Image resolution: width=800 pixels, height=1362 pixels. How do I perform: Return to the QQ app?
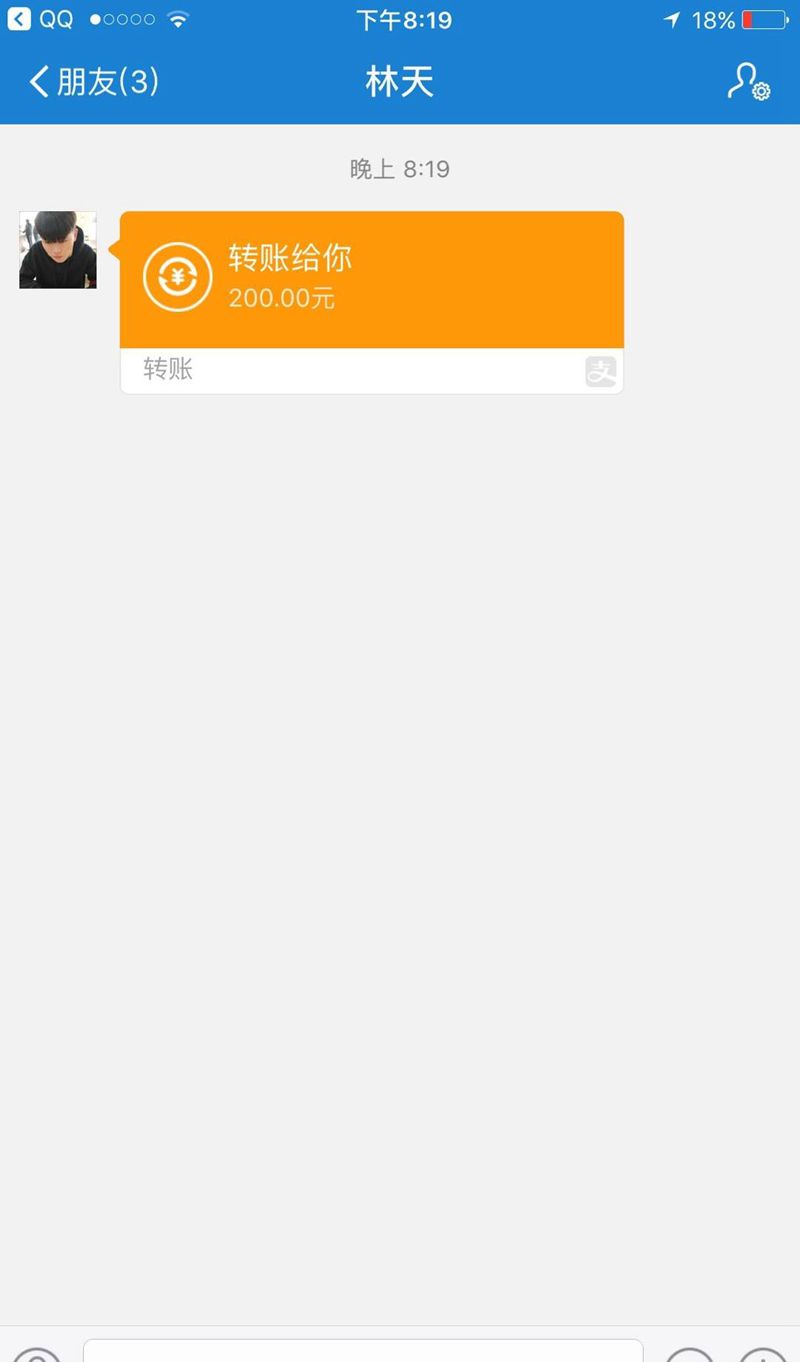tap(40, 20)
